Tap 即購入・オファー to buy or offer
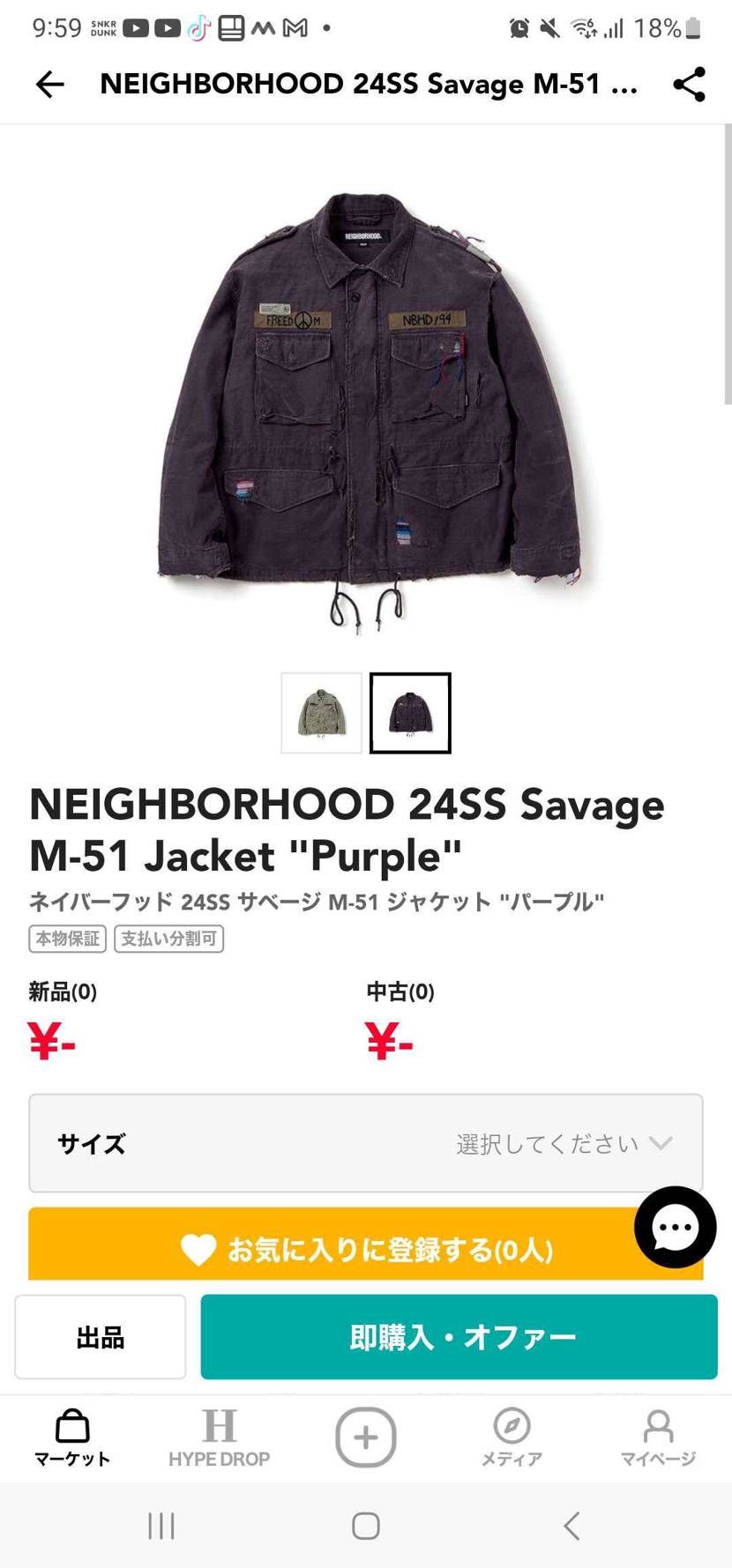732x1568 pixels. tap(459, 1337)
